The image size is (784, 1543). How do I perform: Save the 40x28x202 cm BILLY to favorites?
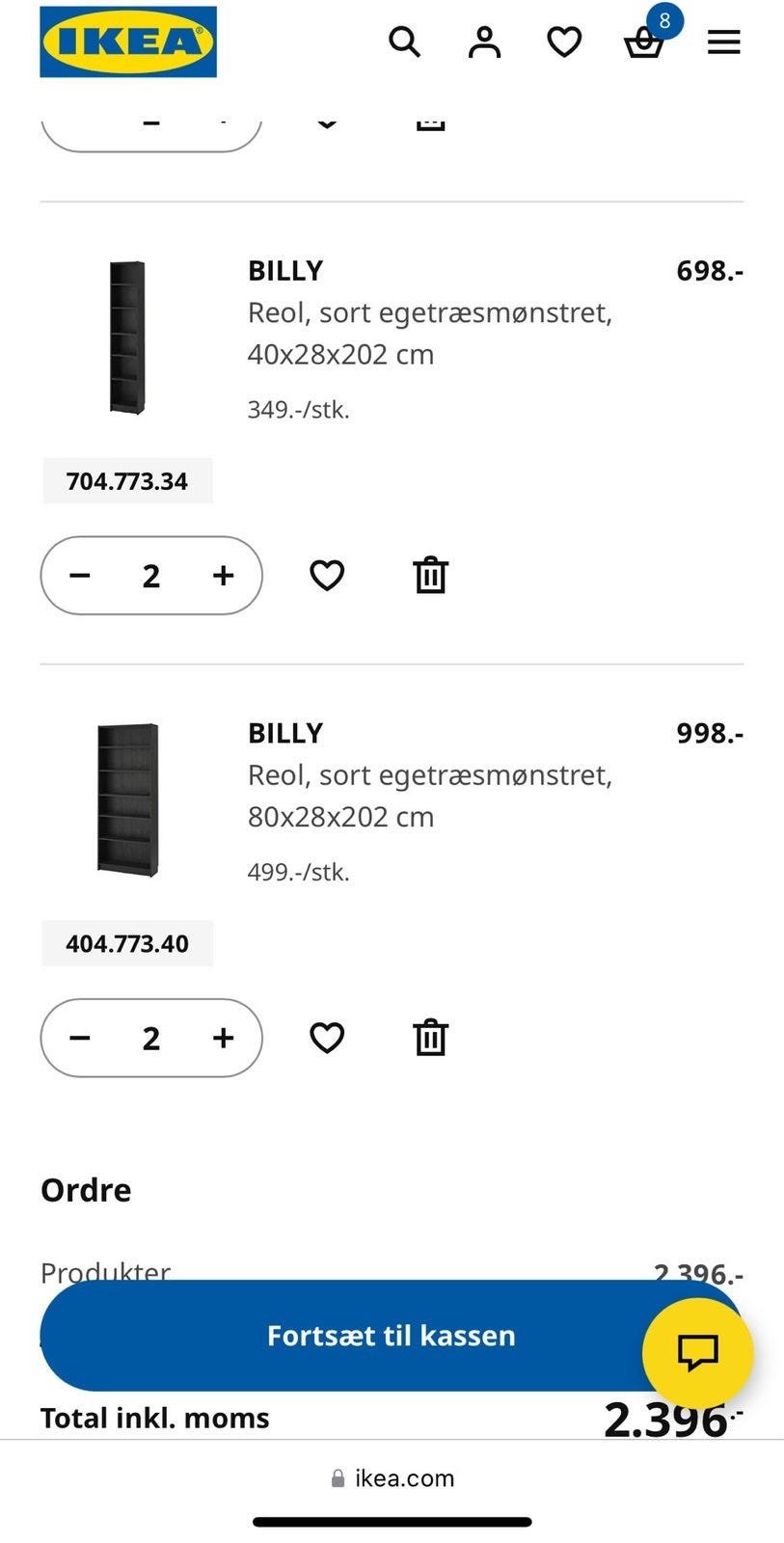pyautogui.click(x=327, y=575)
